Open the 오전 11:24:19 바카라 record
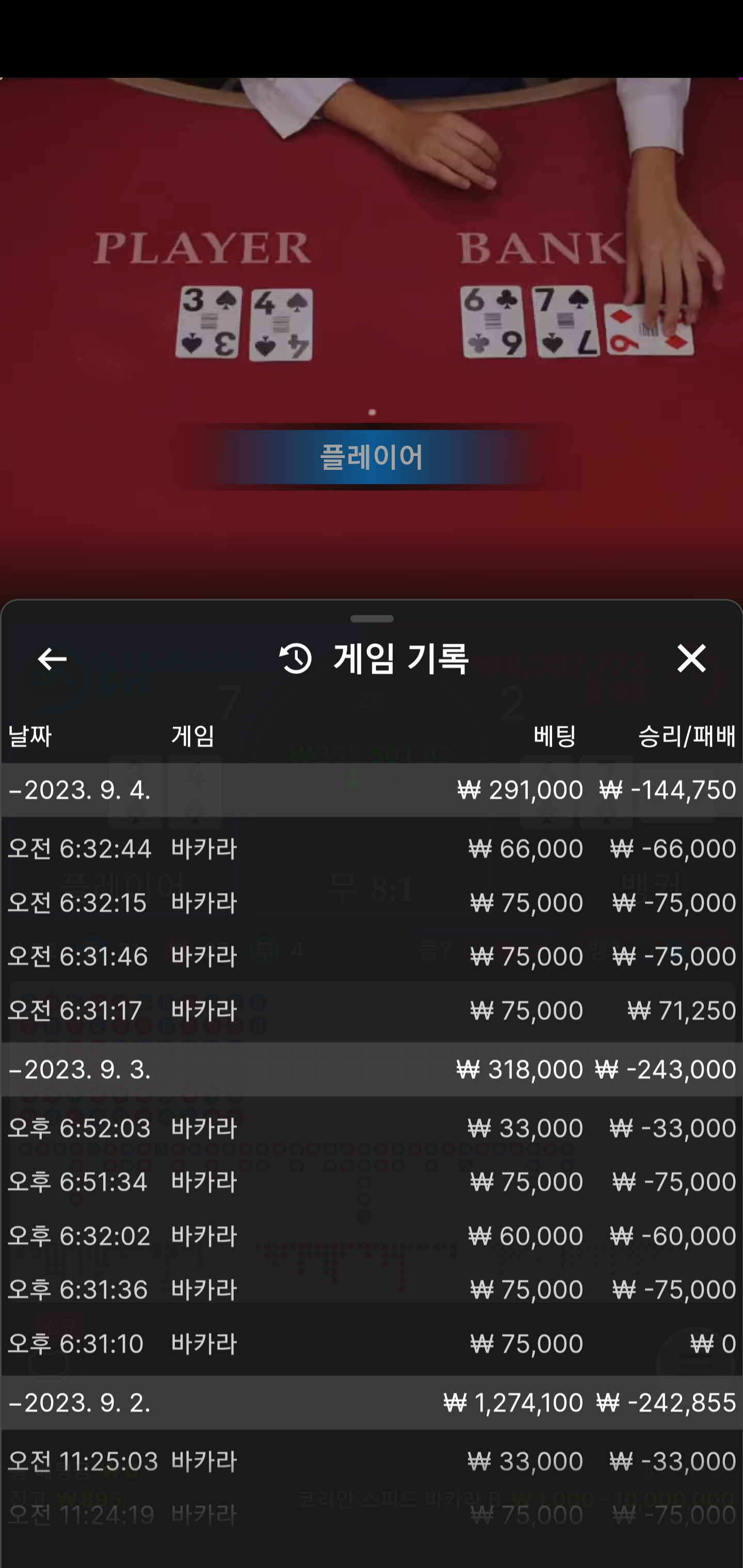Viewport: 743px width, 1568px height. click(x=372, y=1514)
